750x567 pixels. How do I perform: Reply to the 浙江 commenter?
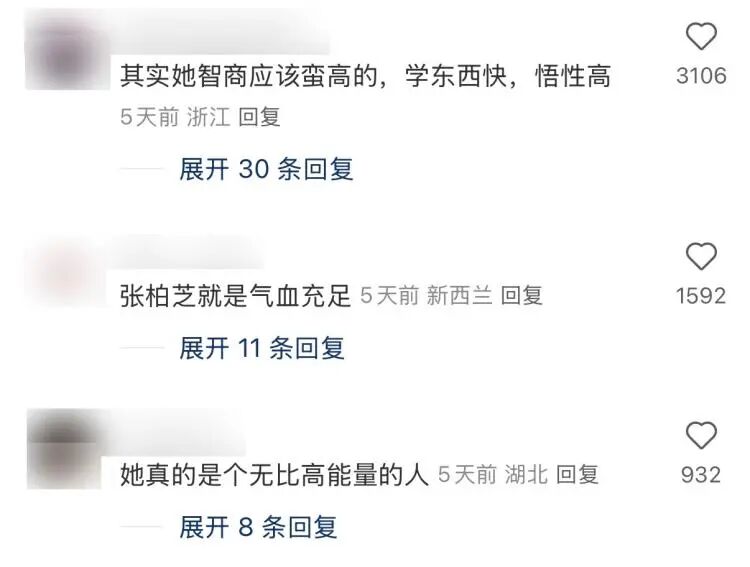coord(261,117)
